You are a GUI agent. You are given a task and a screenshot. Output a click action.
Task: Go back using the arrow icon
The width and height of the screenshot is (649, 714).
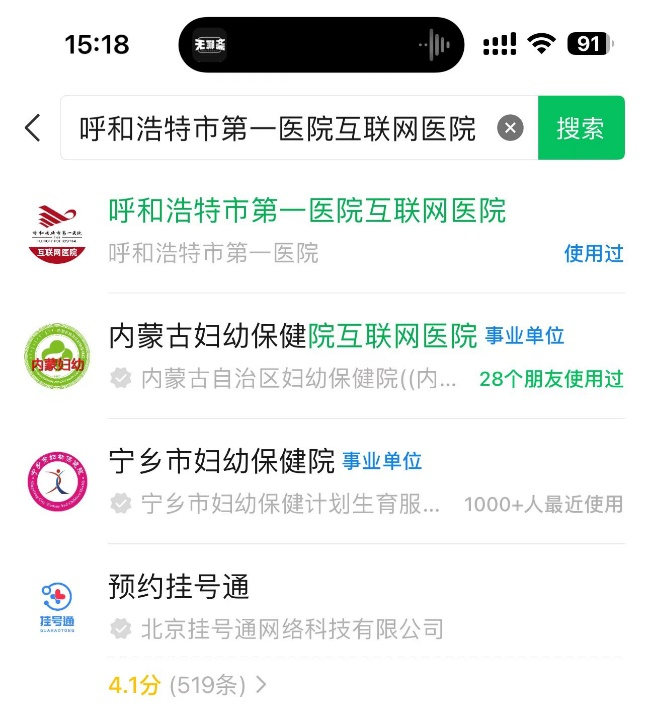click(x=33, y=128)
